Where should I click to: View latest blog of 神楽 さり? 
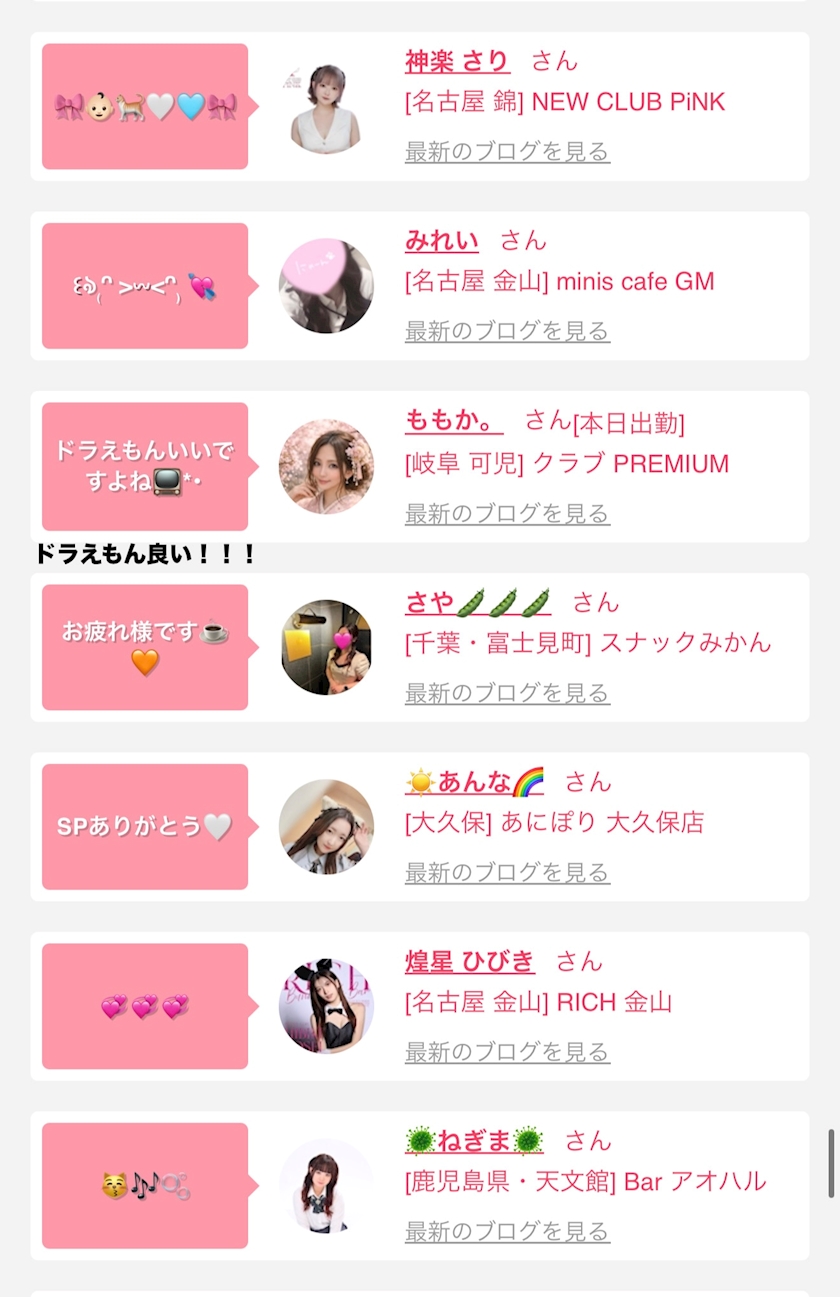(507, 152)
